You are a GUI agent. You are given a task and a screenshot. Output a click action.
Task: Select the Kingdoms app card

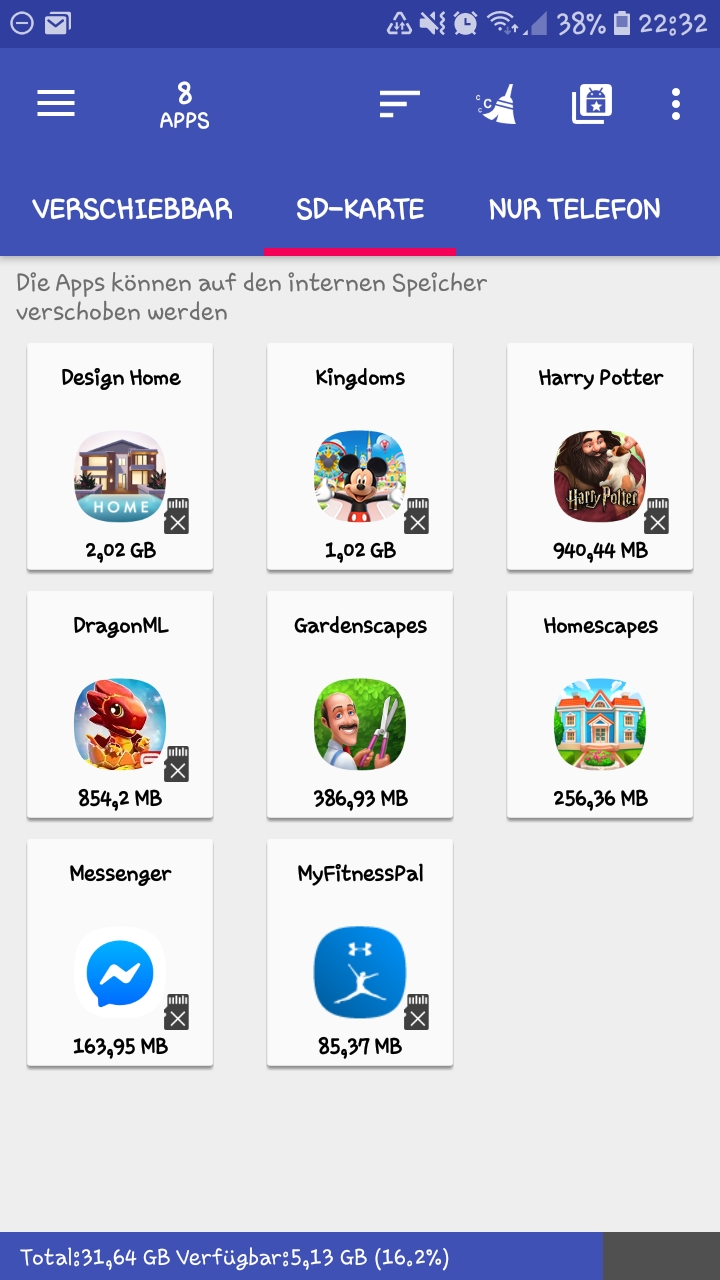tap(360, 457)
